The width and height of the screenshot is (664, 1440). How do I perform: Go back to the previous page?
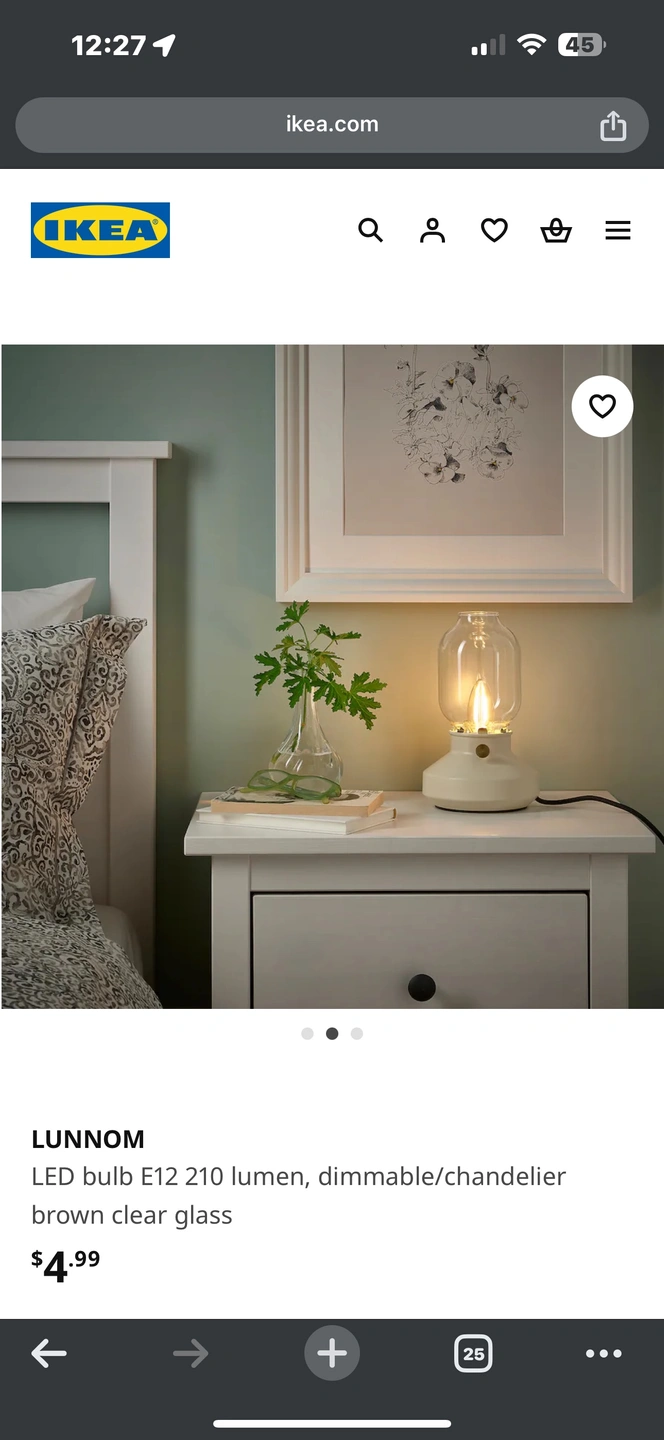click(x=48, y=1354)
